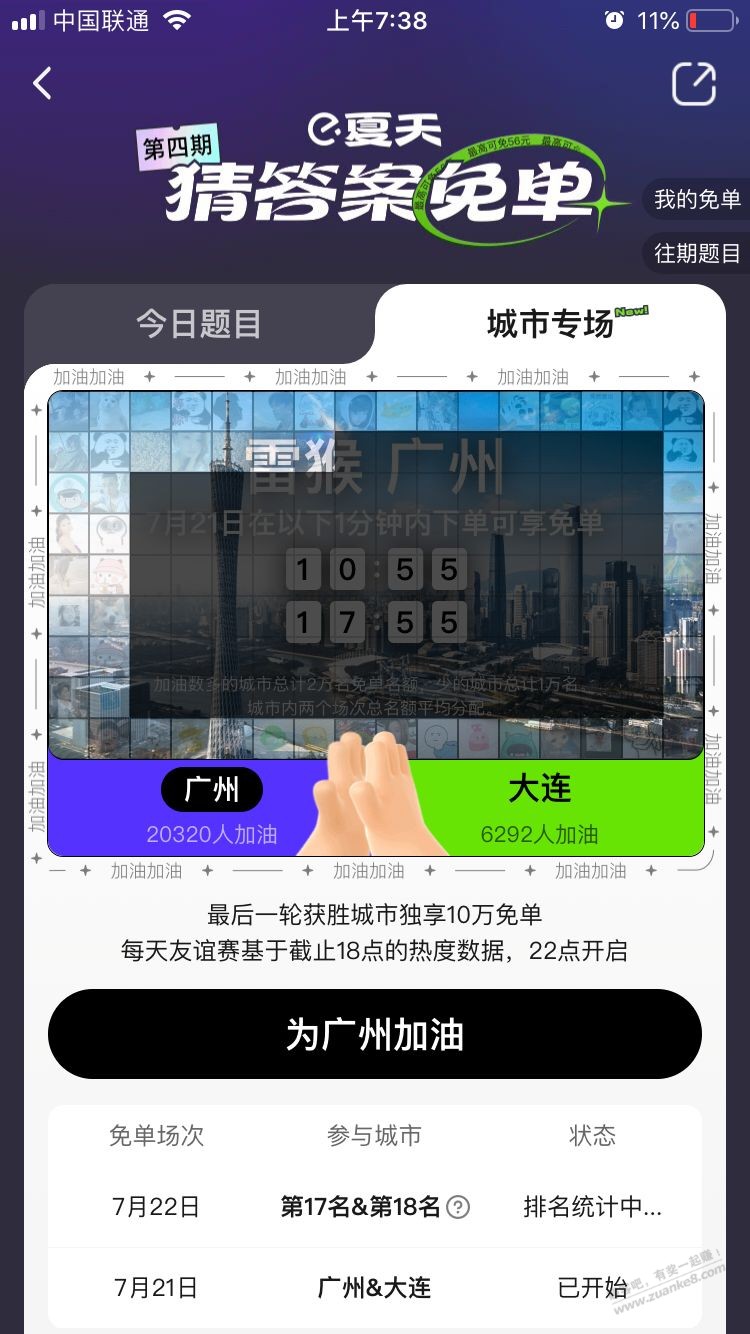
Task: Switch to the 今日题目 tab
Action: [199, 324]
